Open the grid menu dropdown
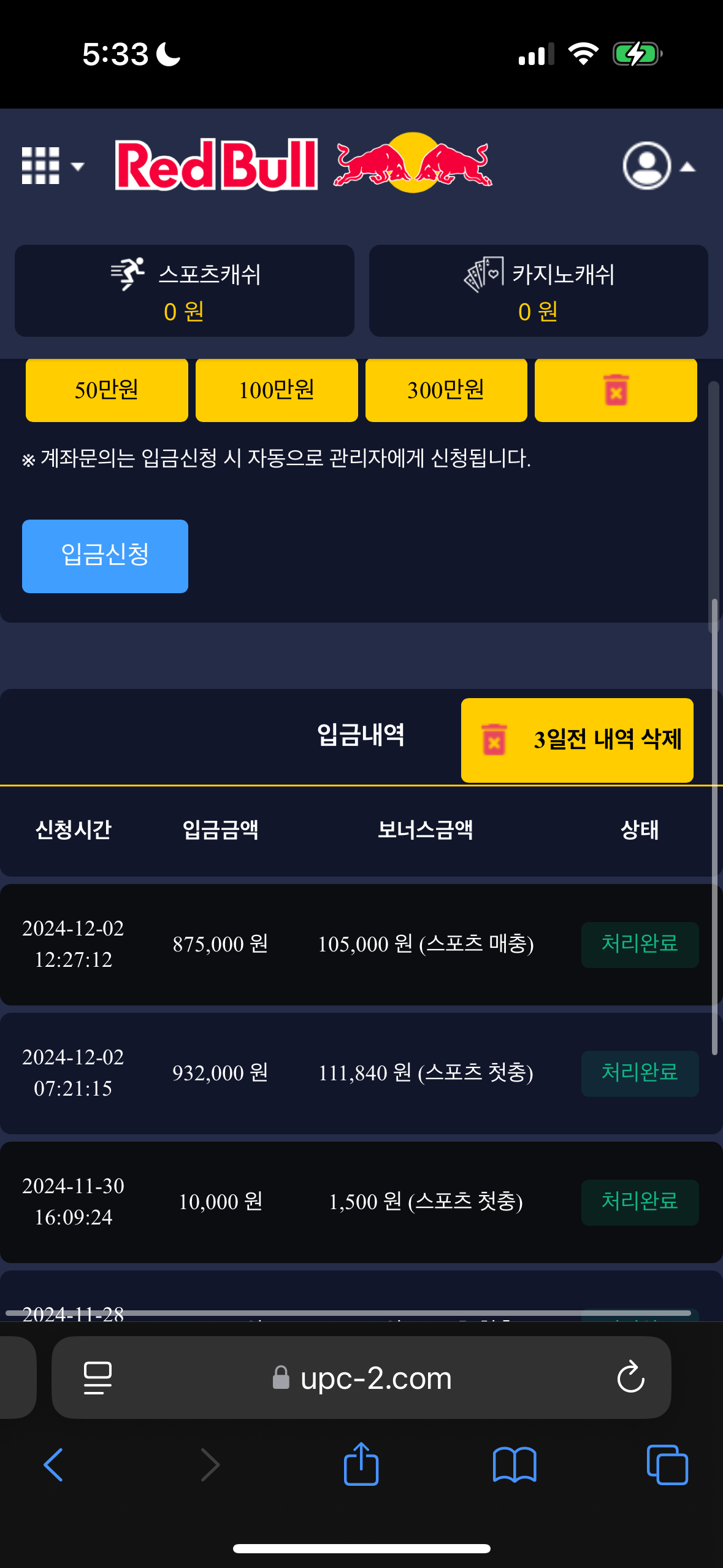The height and width of the screenshot is (1568, 723). [52, 166]
